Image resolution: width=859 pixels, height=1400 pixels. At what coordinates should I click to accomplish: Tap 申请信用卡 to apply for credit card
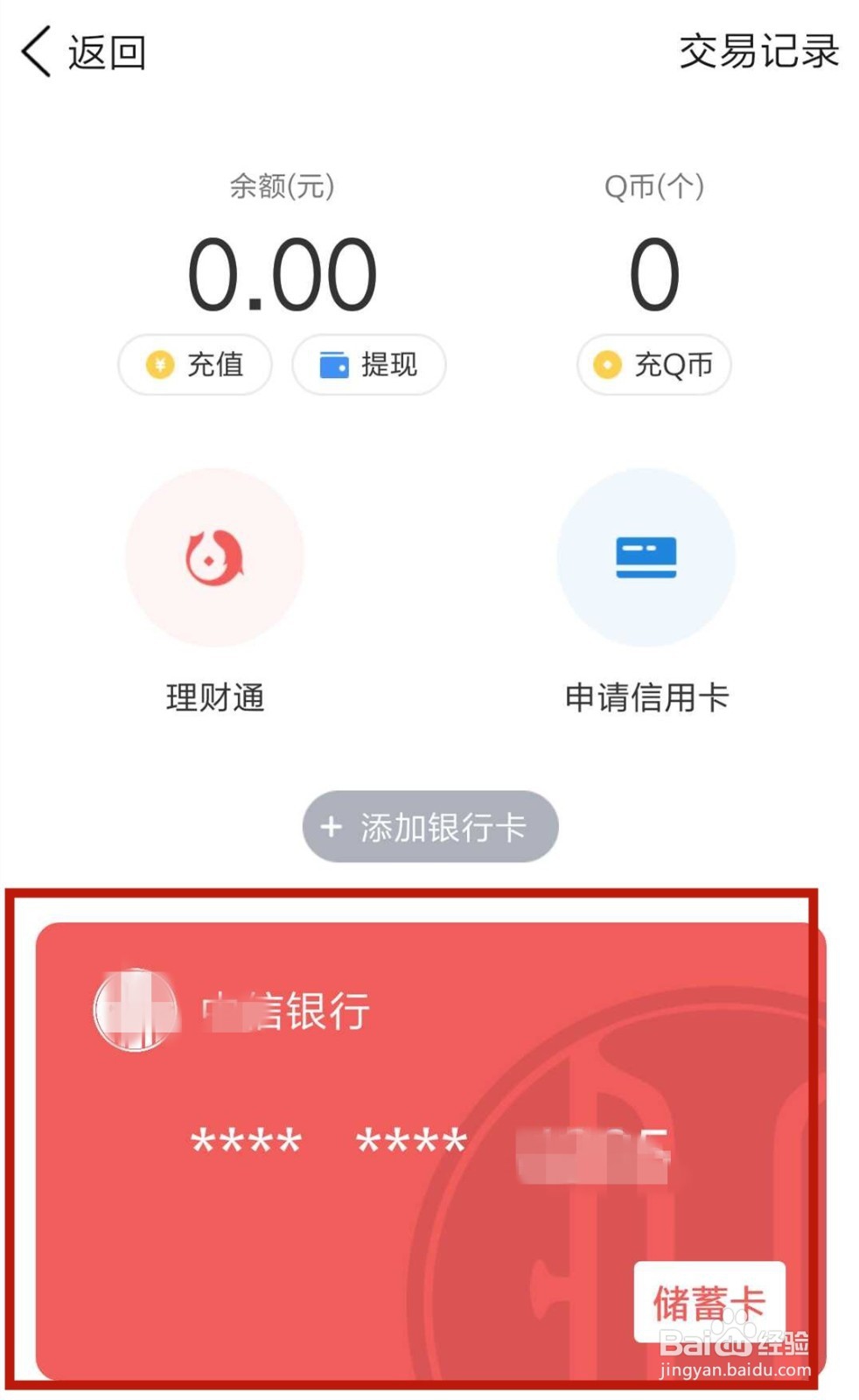[647, 697]
